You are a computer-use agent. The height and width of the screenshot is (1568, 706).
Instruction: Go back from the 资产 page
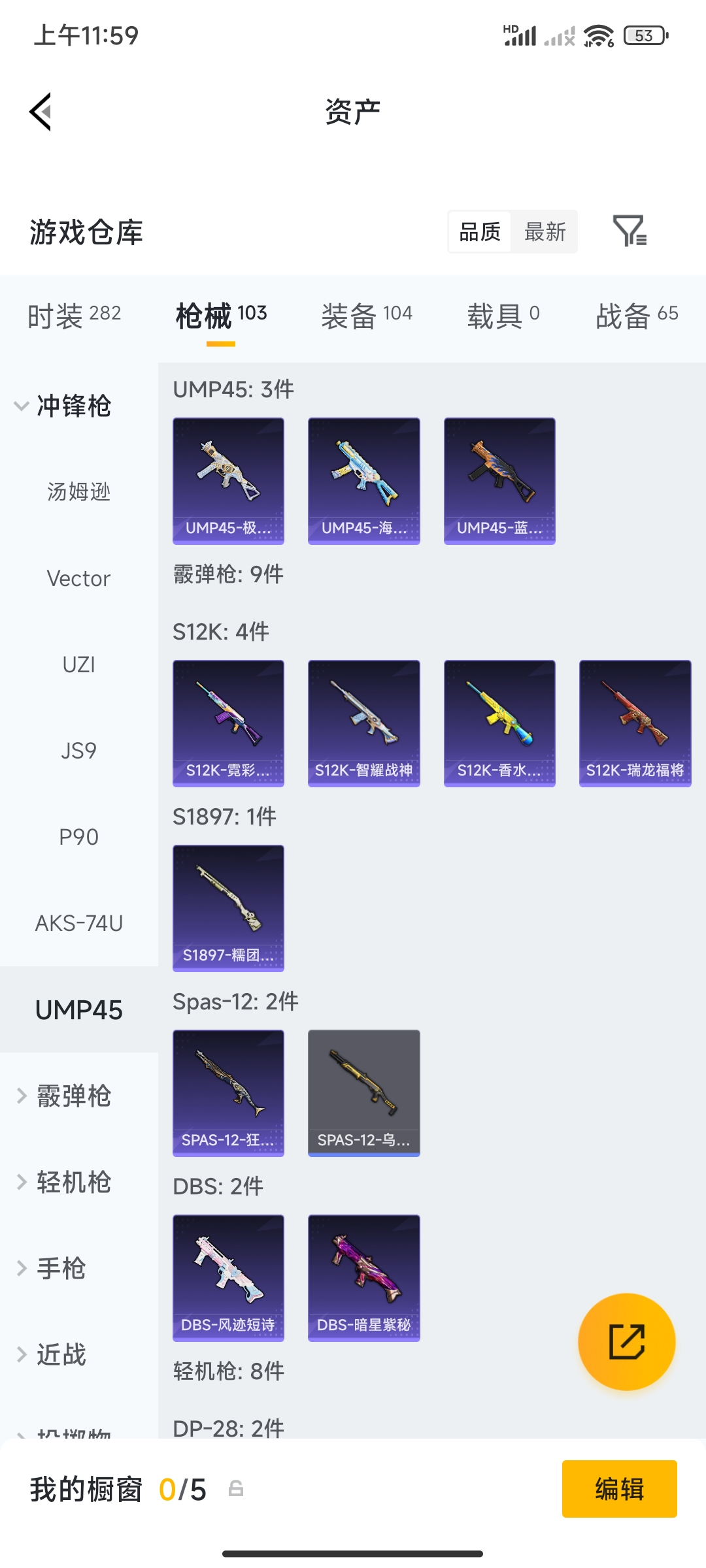(41, 112)
